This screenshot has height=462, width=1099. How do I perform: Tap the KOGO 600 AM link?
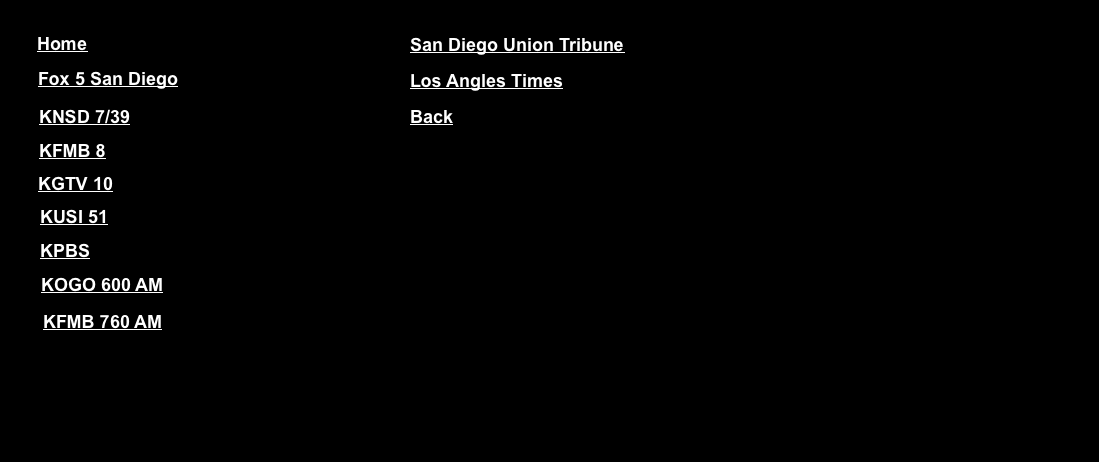[x=102, y=285]
